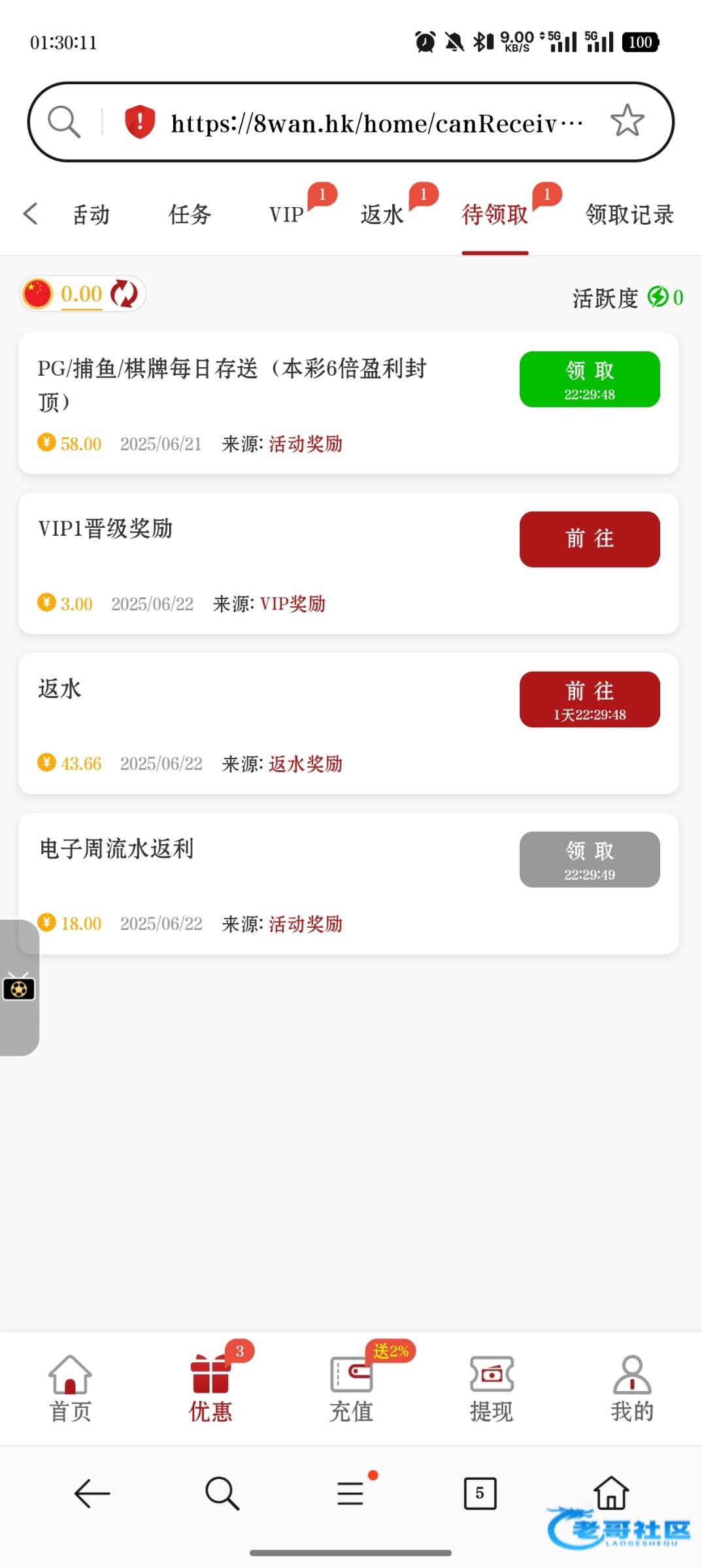Viewport: 702px width, 1568px height.
Task: Expand the floating video side panel
Action: point(19,988)
